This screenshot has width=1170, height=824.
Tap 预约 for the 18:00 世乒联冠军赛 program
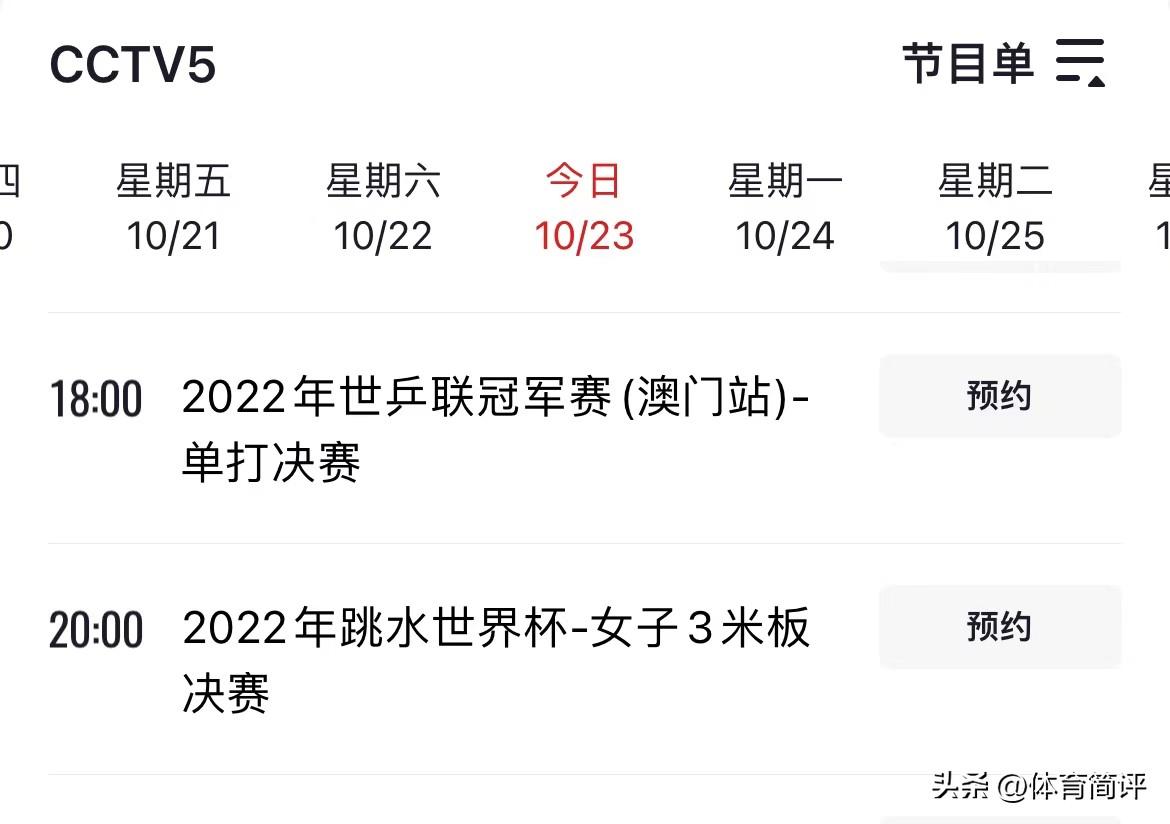[999, 396]
